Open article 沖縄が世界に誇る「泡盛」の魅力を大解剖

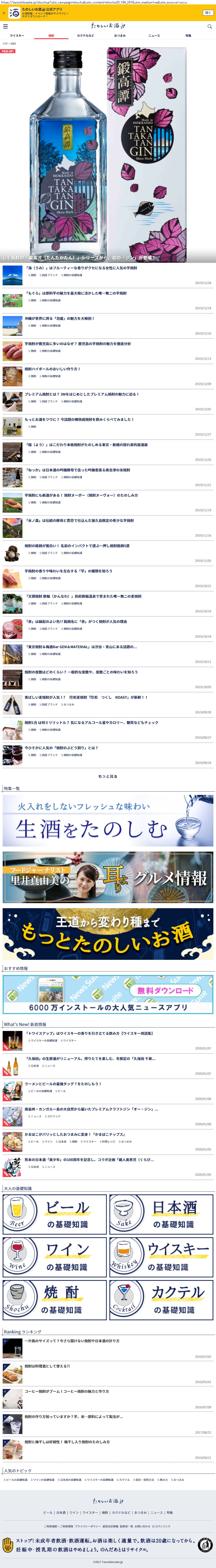[60, 318]
